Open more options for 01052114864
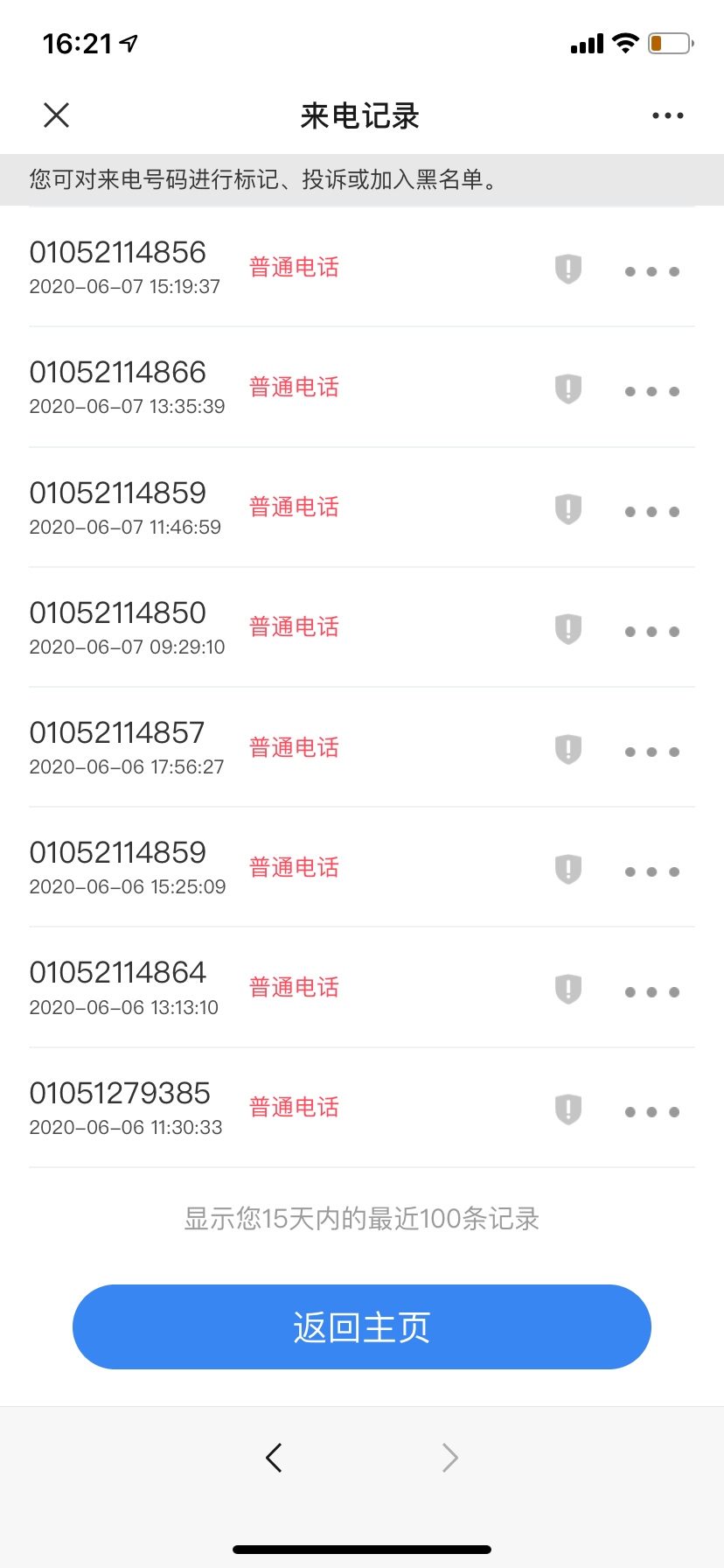The height and width of the screenshot is (1568, 724). [652, 992]
